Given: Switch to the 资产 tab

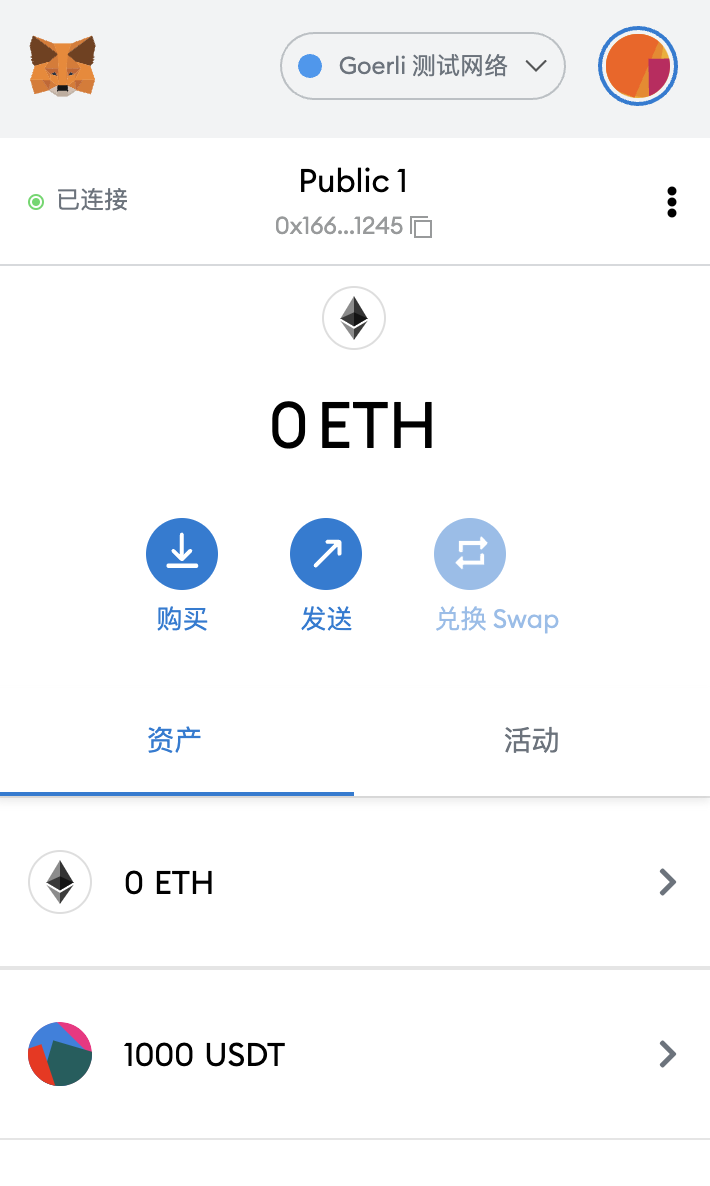Looking at the screenshot, I should [176, 740].
